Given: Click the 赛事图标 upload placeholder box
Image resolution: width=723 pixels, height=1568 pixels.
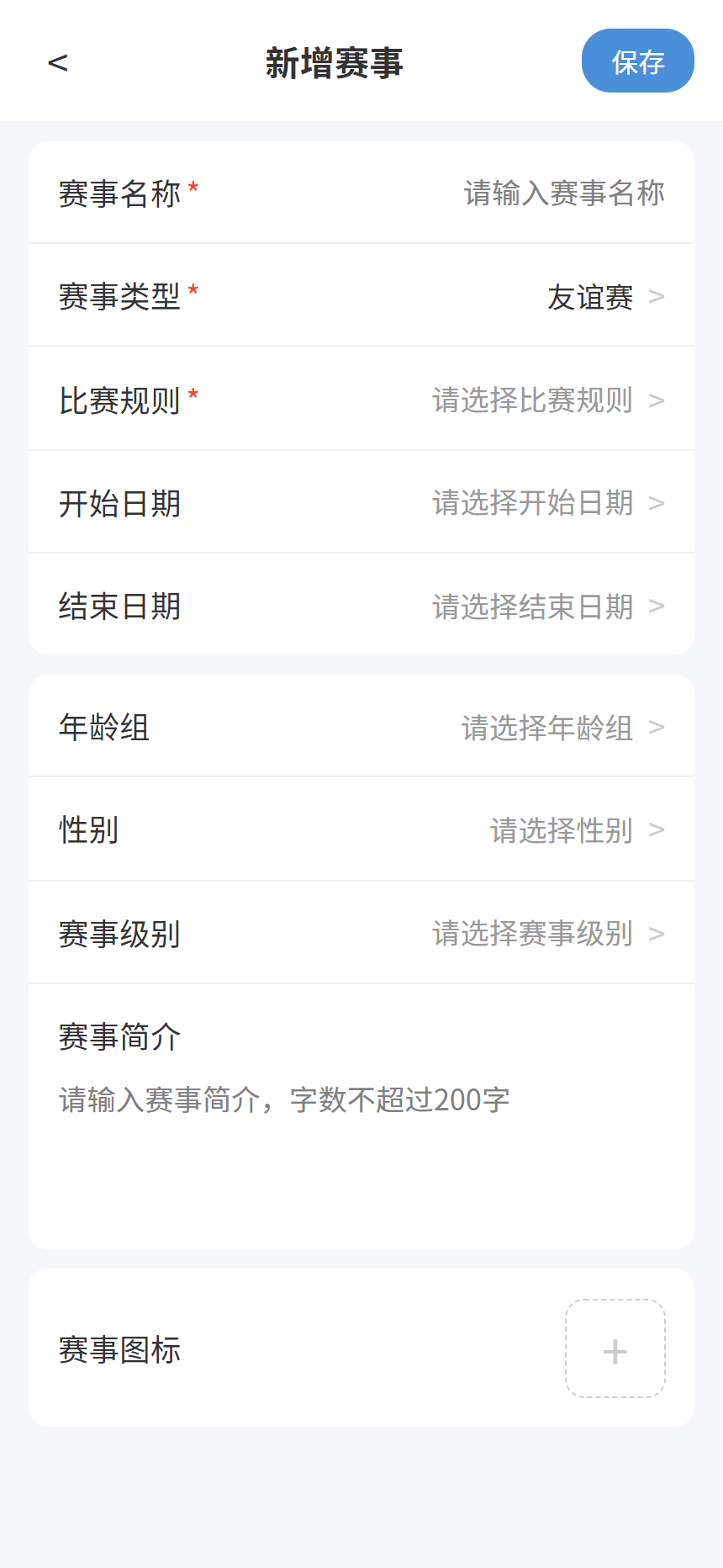Looking at the screenshot, I should [615, 1350].
